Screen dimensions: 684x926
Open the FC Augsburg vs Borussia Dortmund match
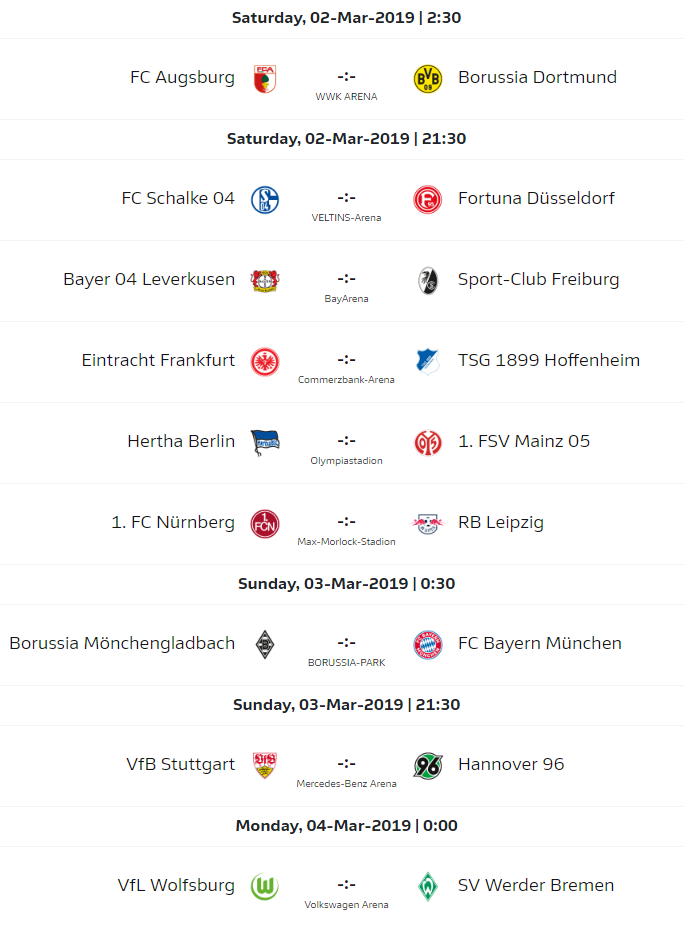click(x=346, y=79)
